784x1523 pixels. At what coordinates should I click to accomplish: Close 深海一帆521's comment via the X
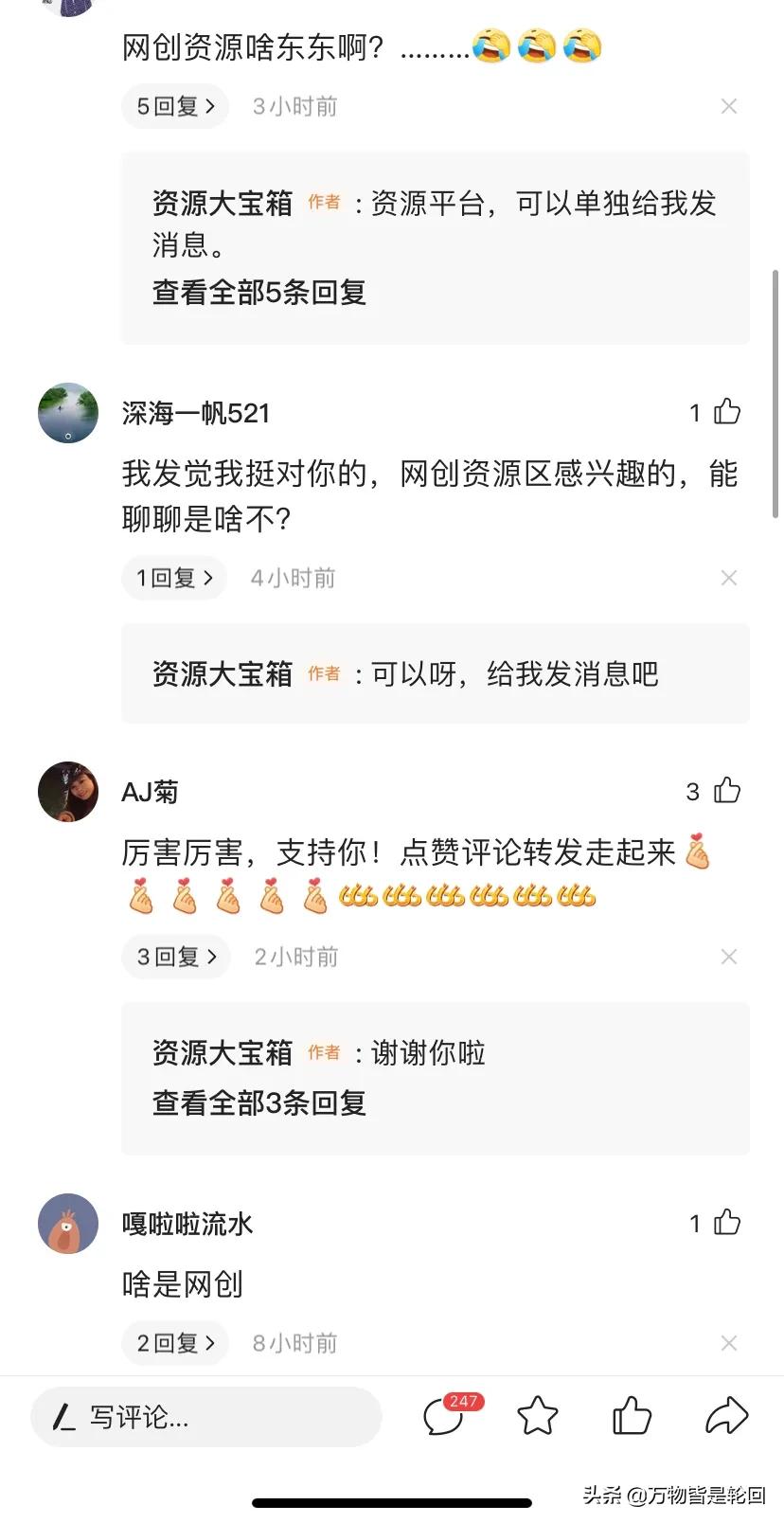(x=729, y=578)
